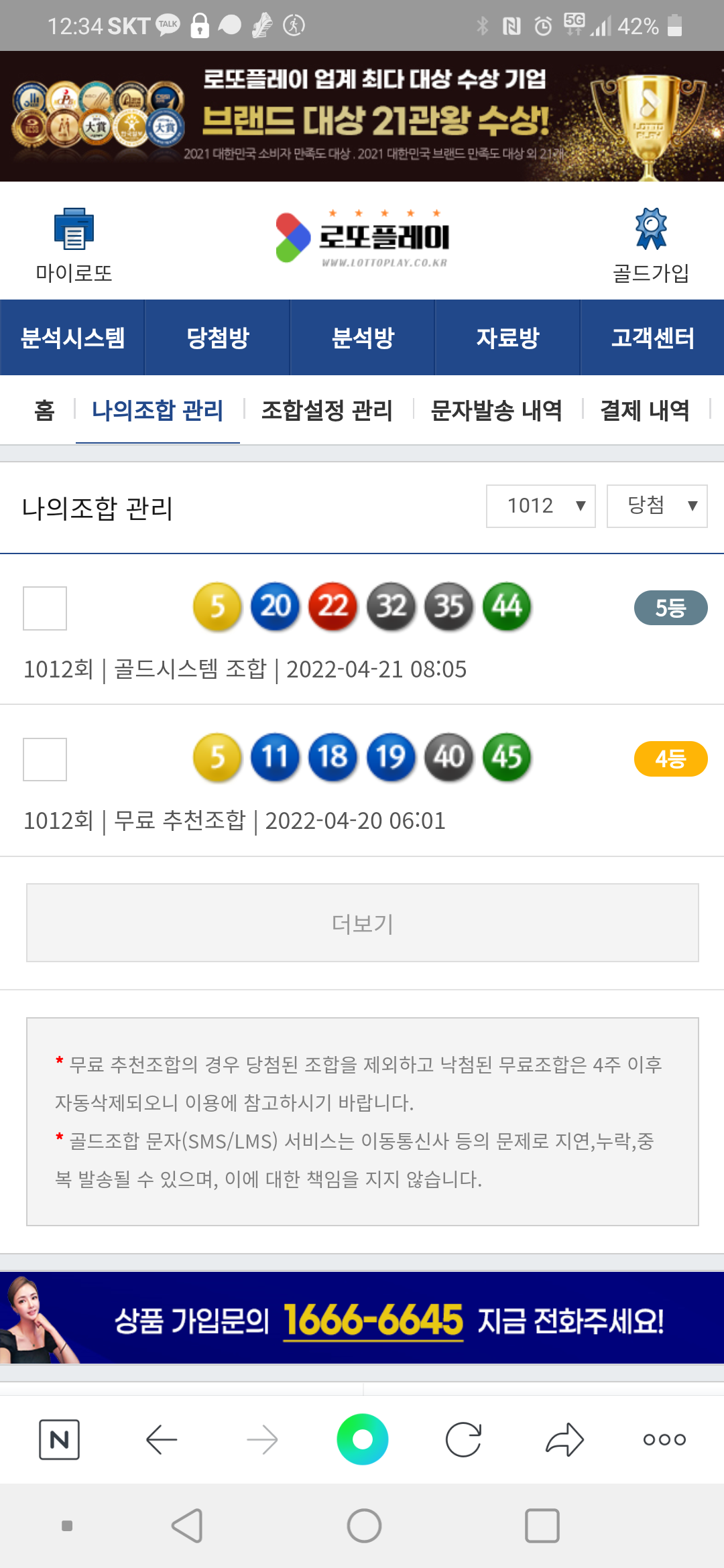Screen dimensions: 724x1568
Task: Open 조합설정 관리 sub-tab
Action: [x=326, y=410]
